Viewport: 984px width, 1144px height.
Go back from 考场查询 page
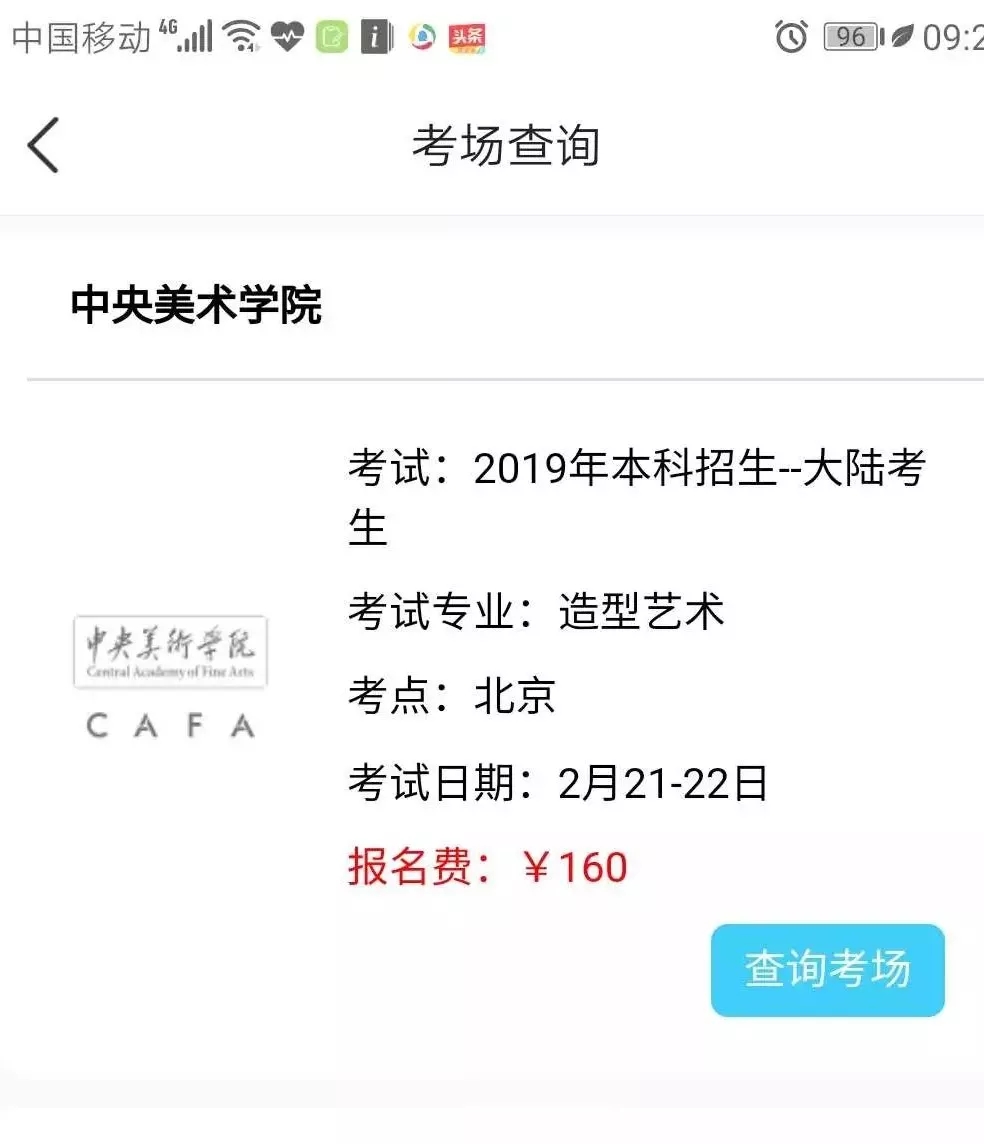pos(43,145)
